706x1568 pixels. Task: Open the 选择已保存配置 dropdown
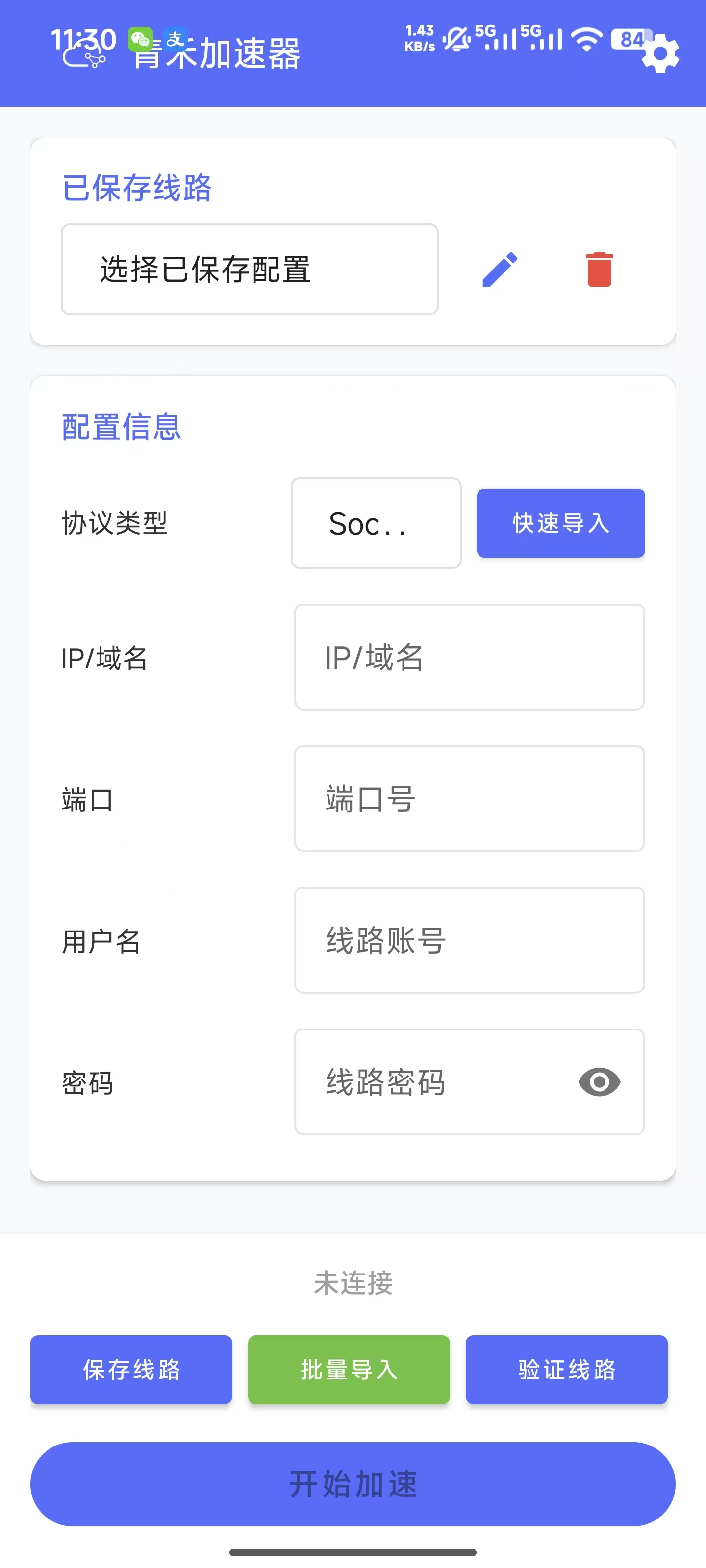[249, 269]
